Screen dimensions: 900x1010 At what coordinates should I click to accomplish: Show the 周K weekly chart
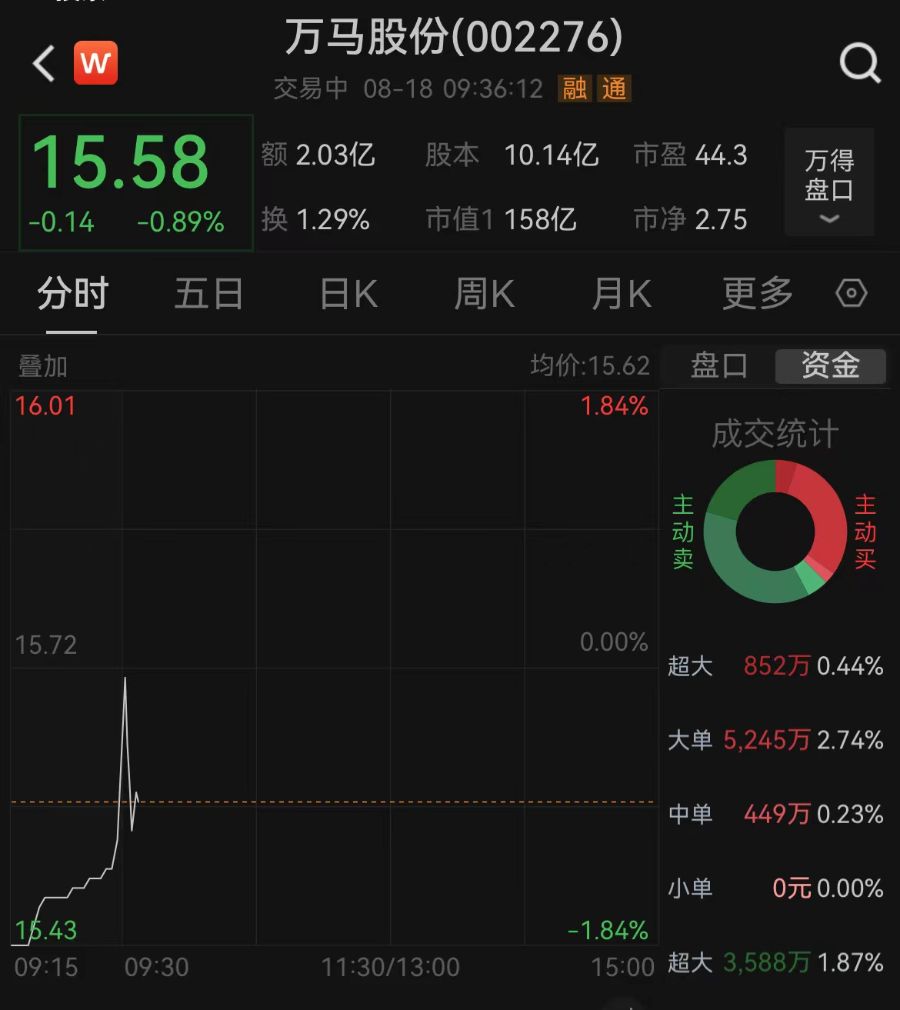click(485, 294)
